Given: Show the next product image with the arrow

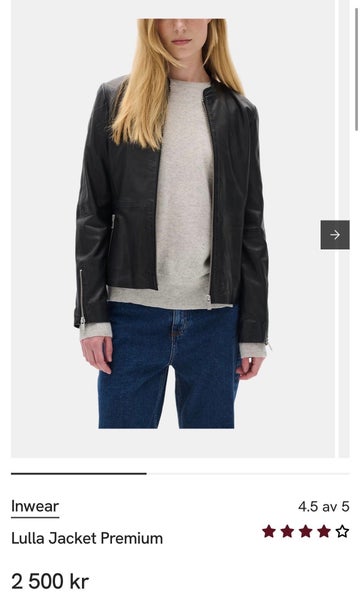Looking at the screenshot, I should [335, 235].
